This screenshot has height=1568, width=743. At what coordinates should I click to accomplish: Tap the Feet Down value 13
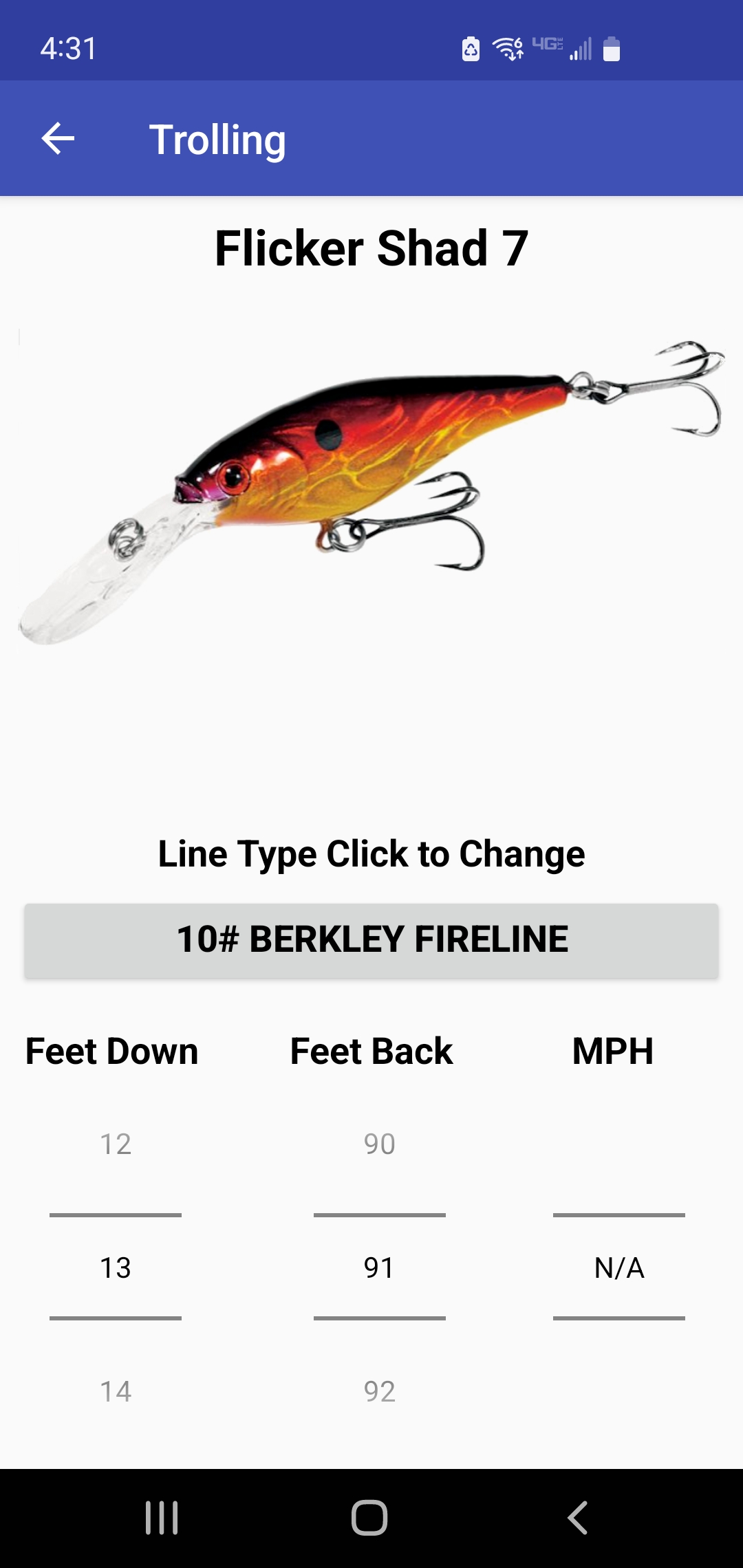pyautogui.click(x=116, y=1267)
